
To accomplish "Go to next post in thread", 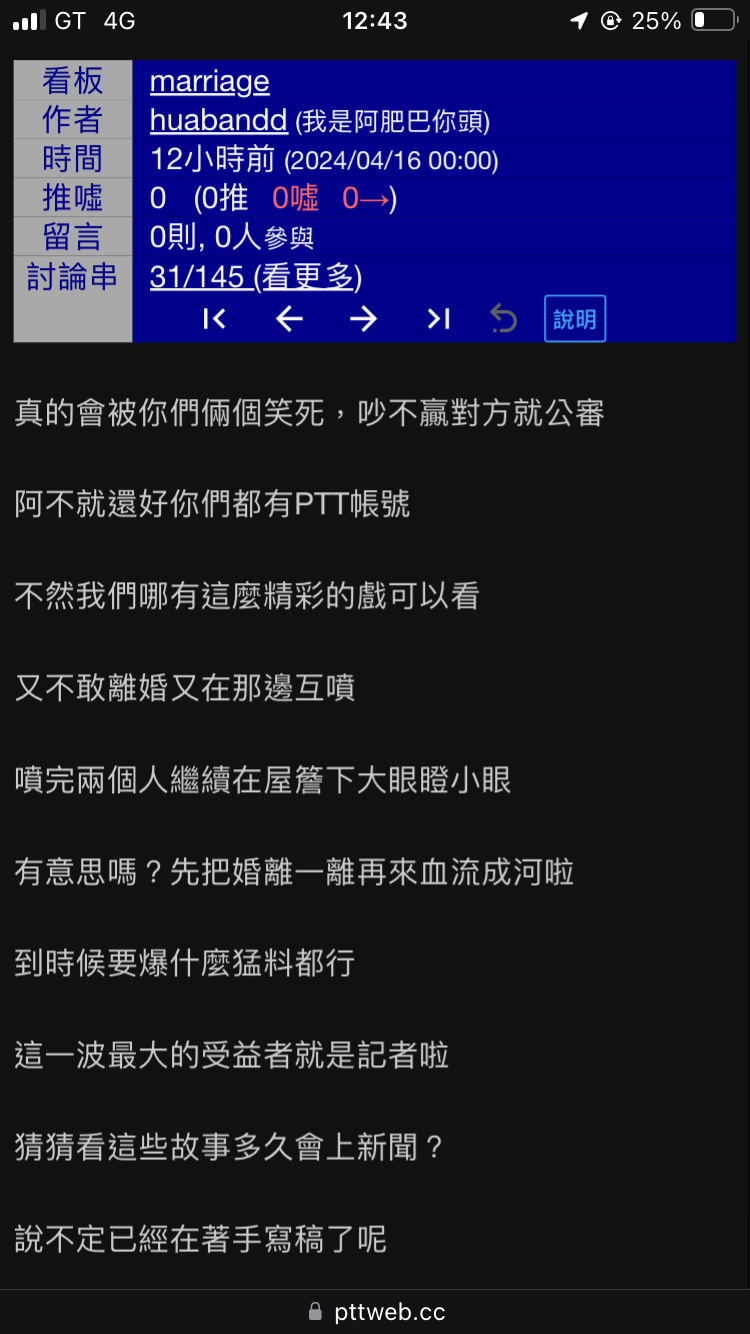I will point(363,319).
